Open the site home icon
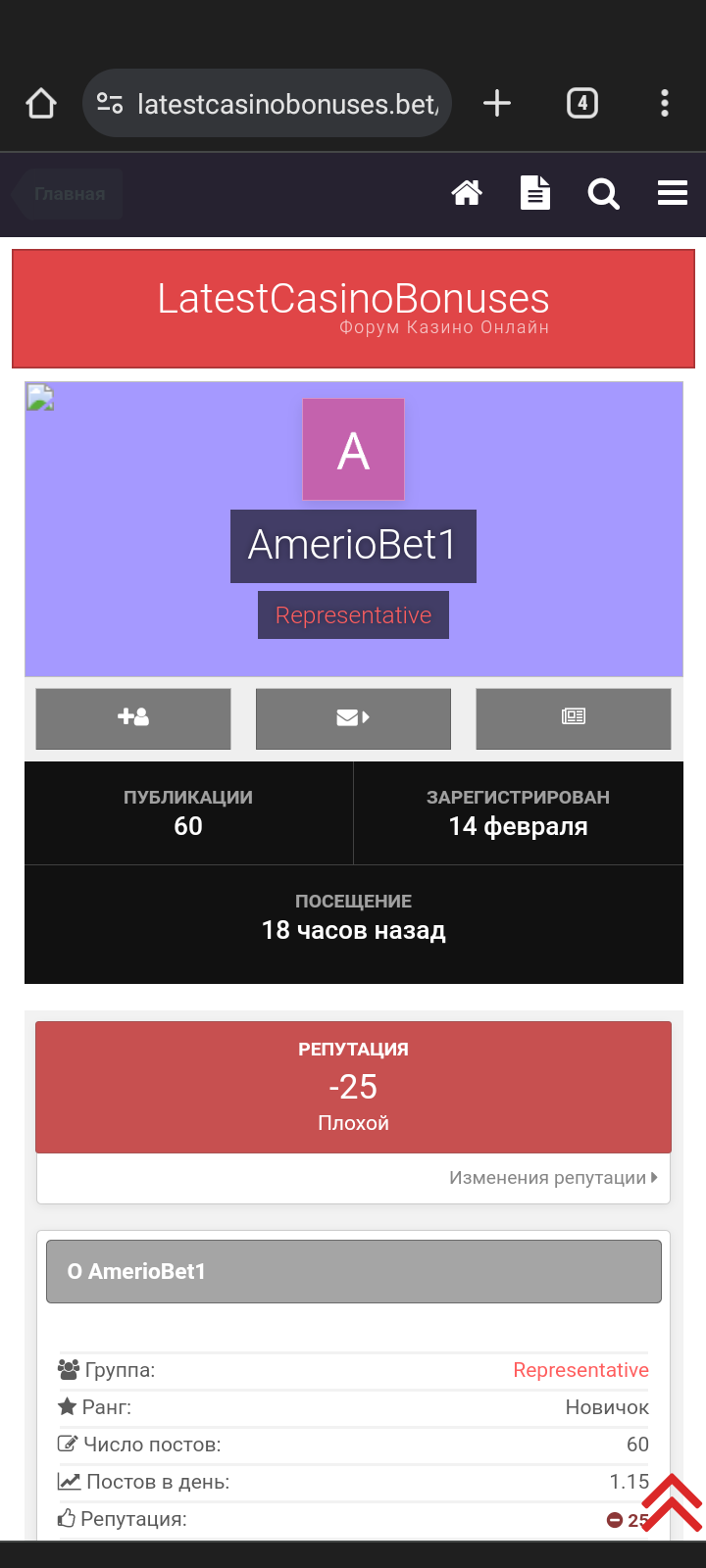Screen dimensions: 706x1568 467,194
